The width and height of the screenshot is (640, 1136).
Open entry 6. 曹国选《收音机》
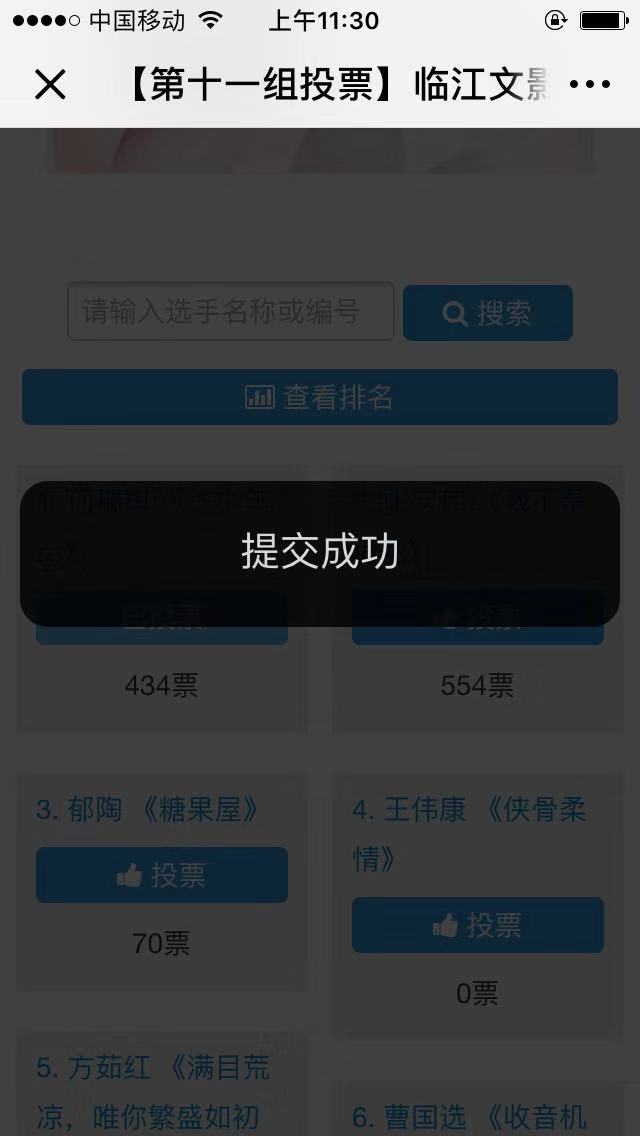click(469, 1116)
